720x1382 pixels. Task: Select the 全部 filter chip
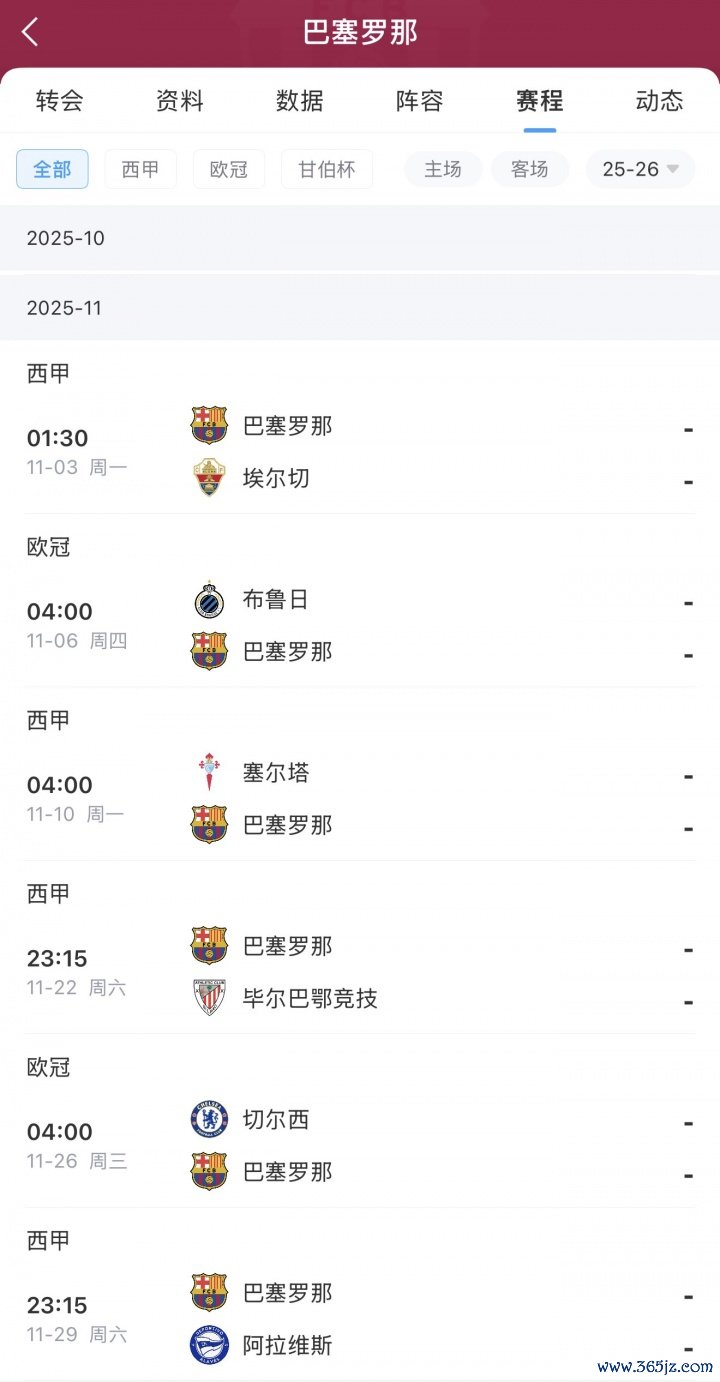[x=52, y=169]
